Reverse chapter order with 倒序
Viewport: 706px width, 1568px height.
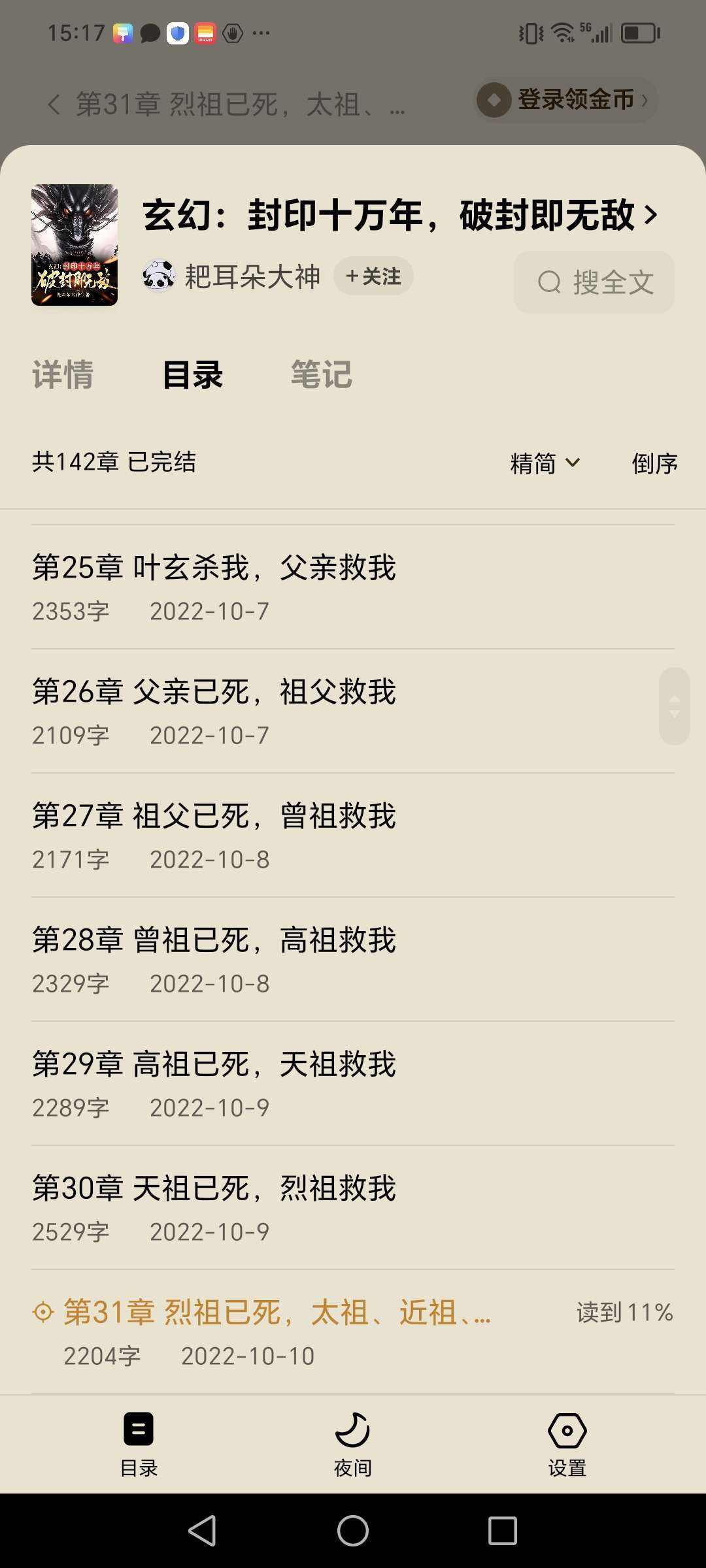click(654, 463)
